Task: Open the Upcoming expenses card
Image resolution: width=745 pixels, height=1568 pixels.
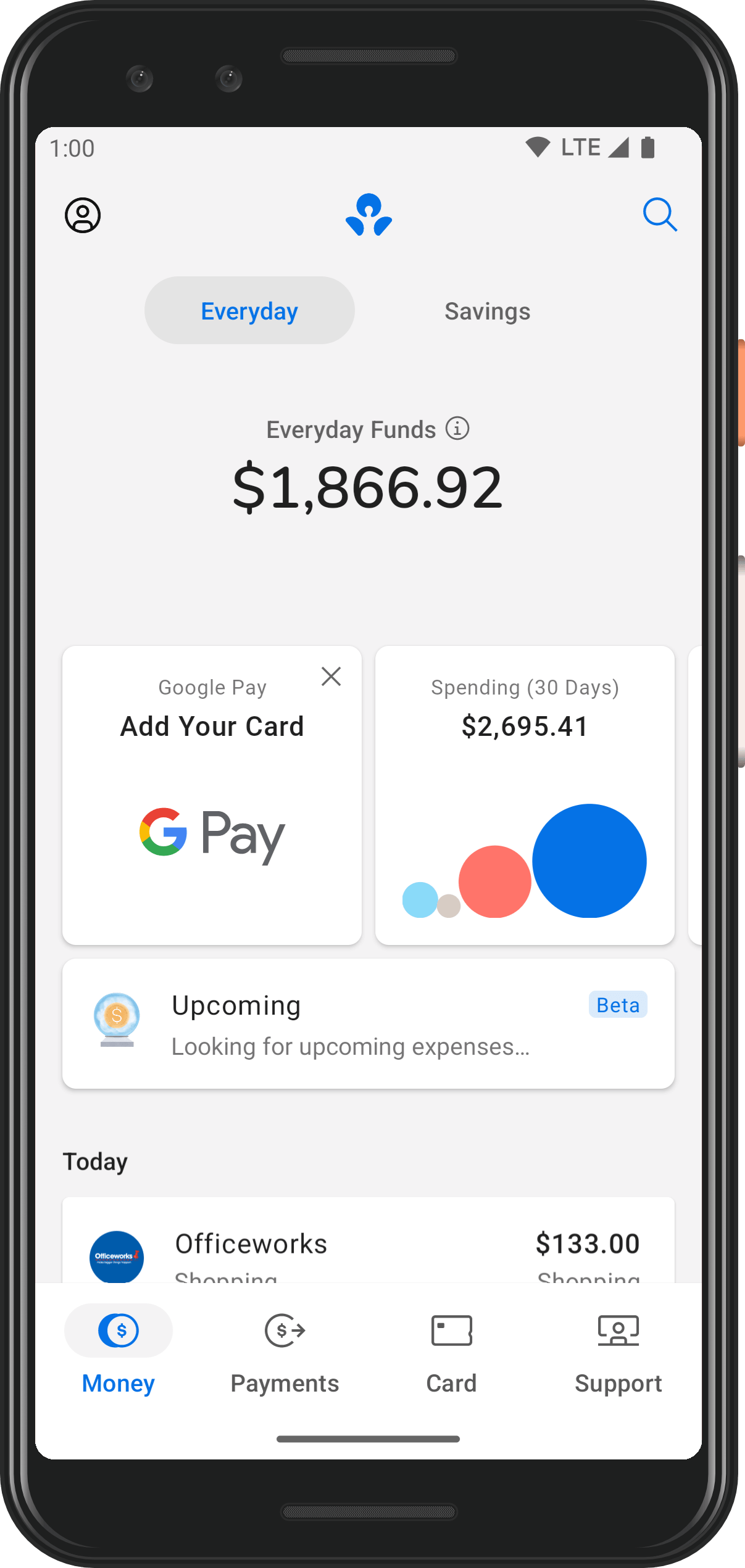Action: point(368,1023)
